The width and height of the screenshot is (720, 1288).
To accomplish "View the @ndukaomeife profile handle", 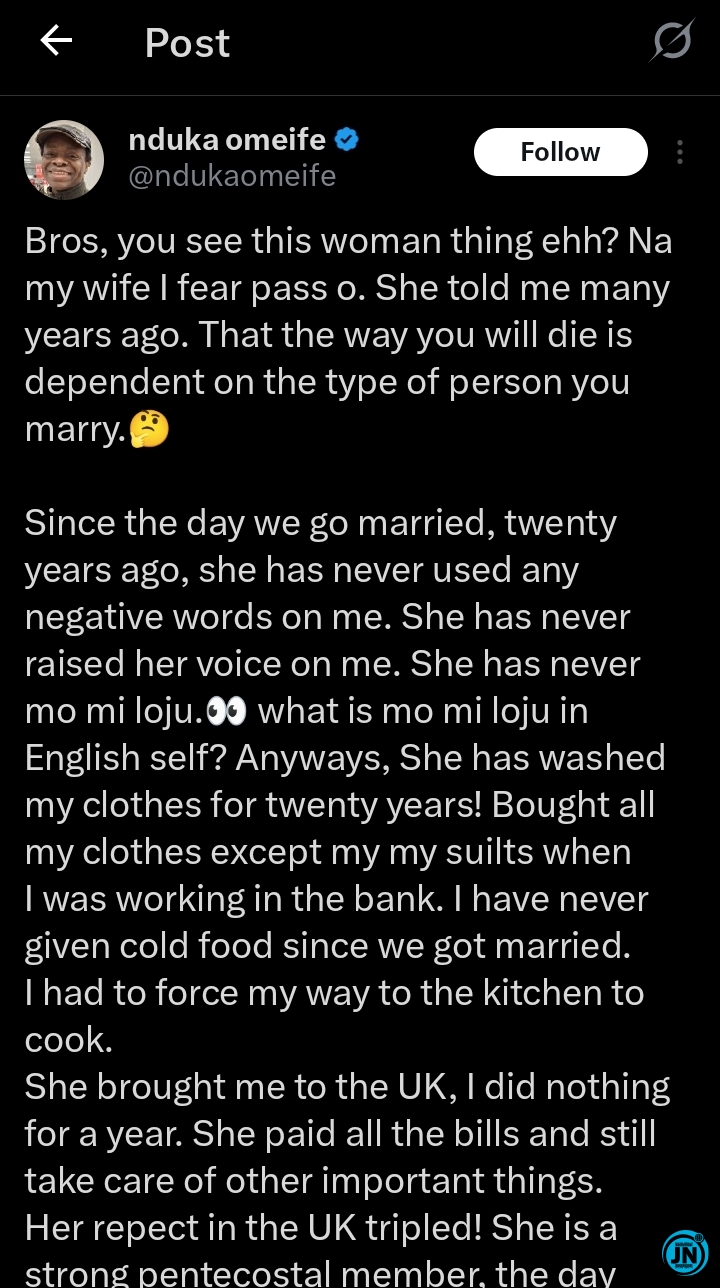I will (232, 176).
